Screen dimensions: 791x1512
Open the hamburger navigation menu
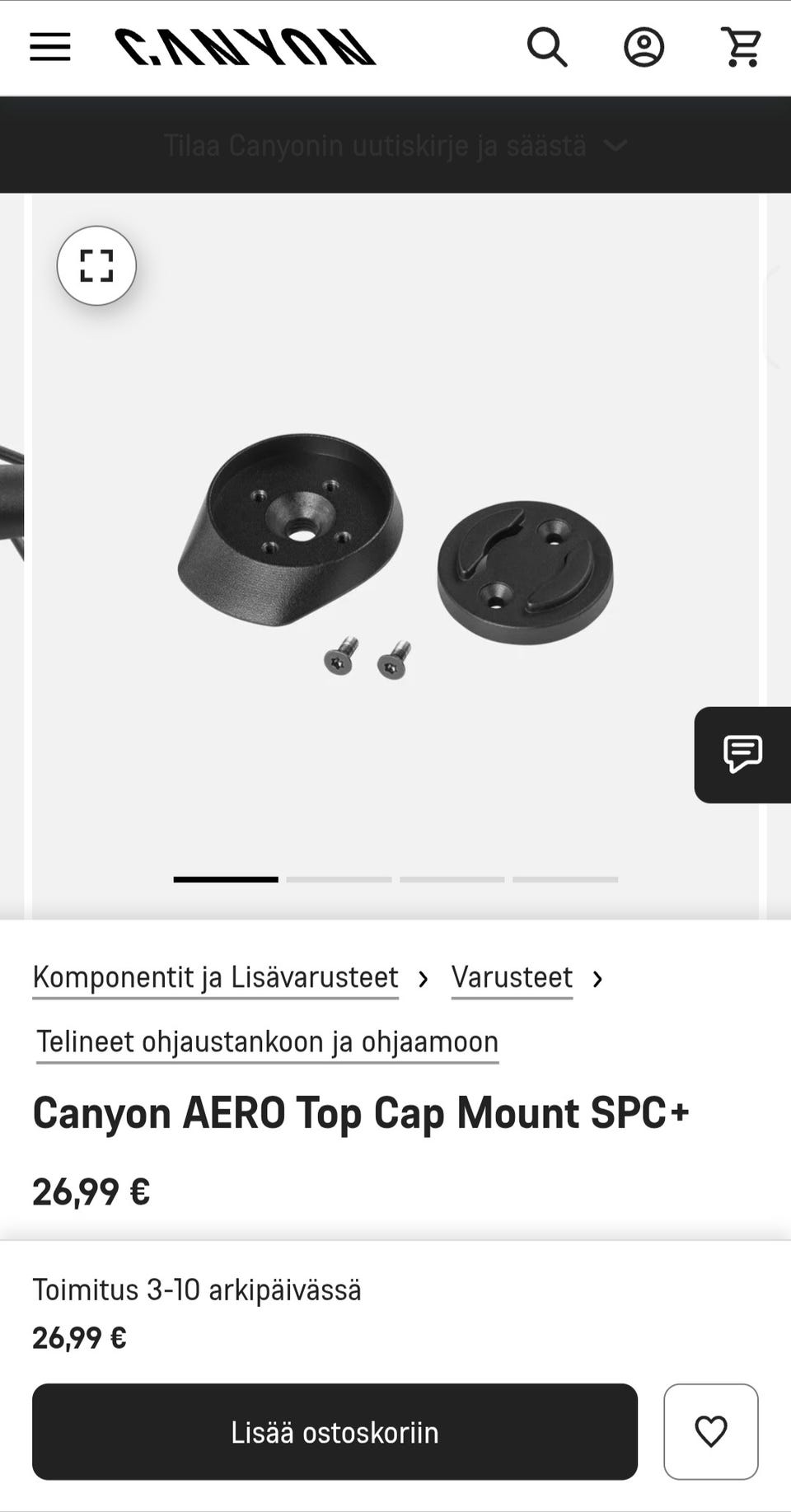50,47
